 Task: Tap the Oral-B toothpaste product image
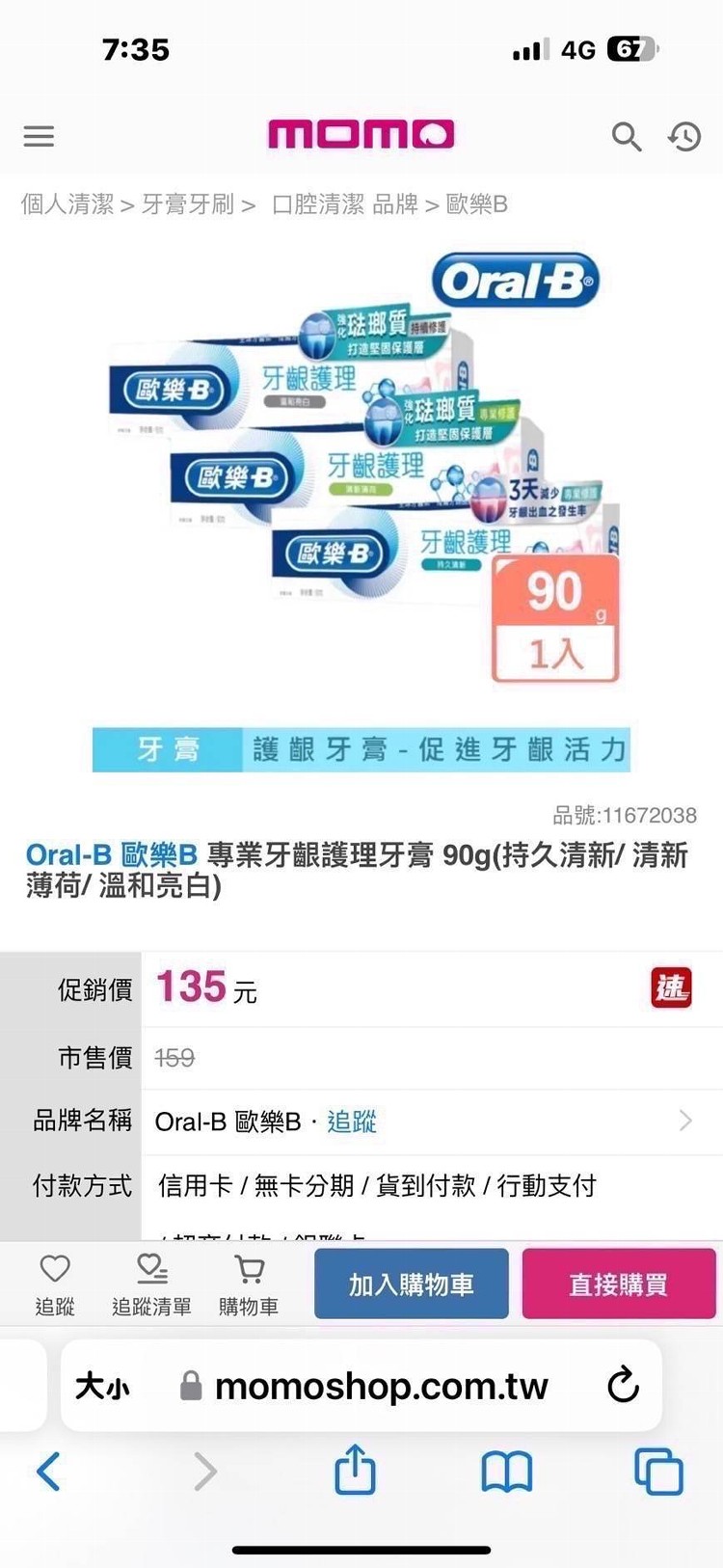[x=361, y=473]
